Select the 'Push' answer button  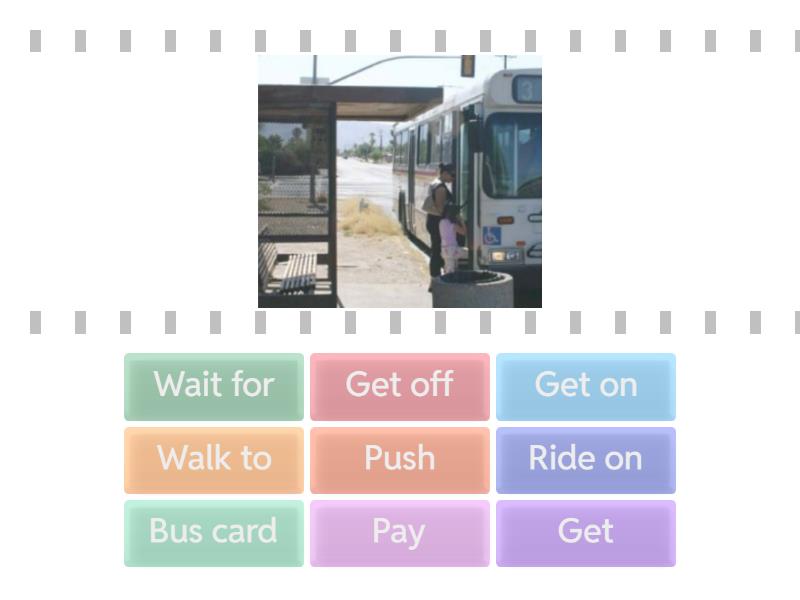tap(400, 460)
